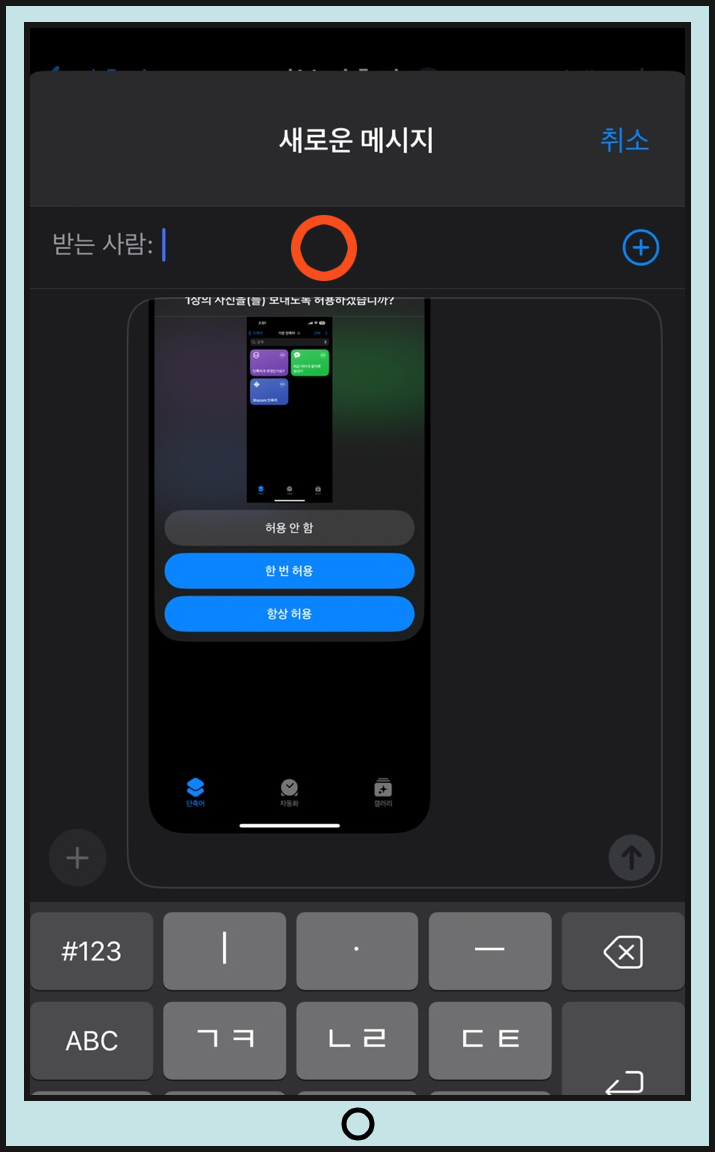Open the attached screenshot preview

pyautogui.click(x=290, y=566)
